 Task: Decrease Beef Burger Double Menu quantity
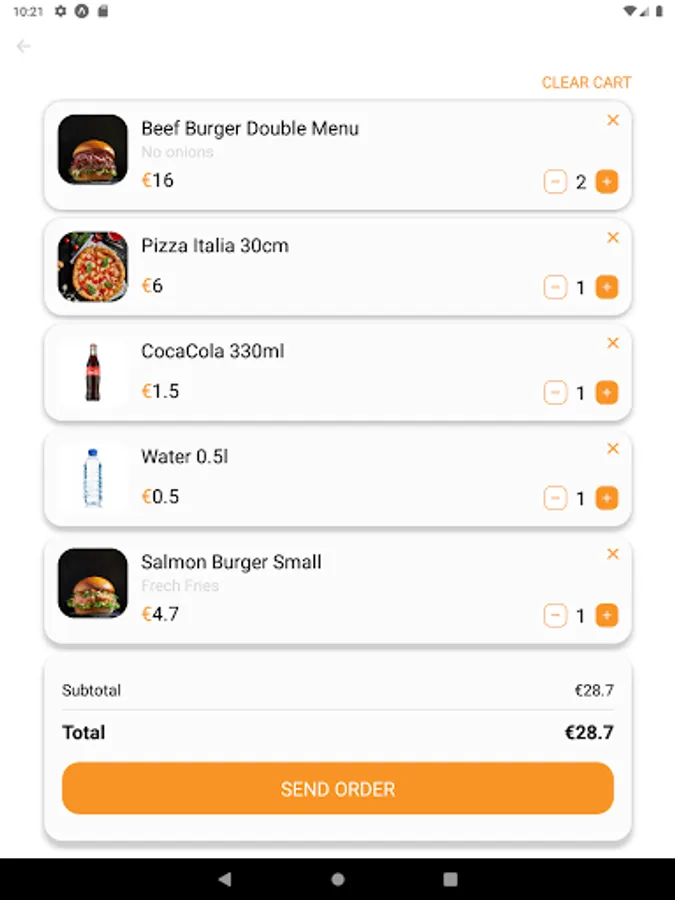[x=555, y=182]
